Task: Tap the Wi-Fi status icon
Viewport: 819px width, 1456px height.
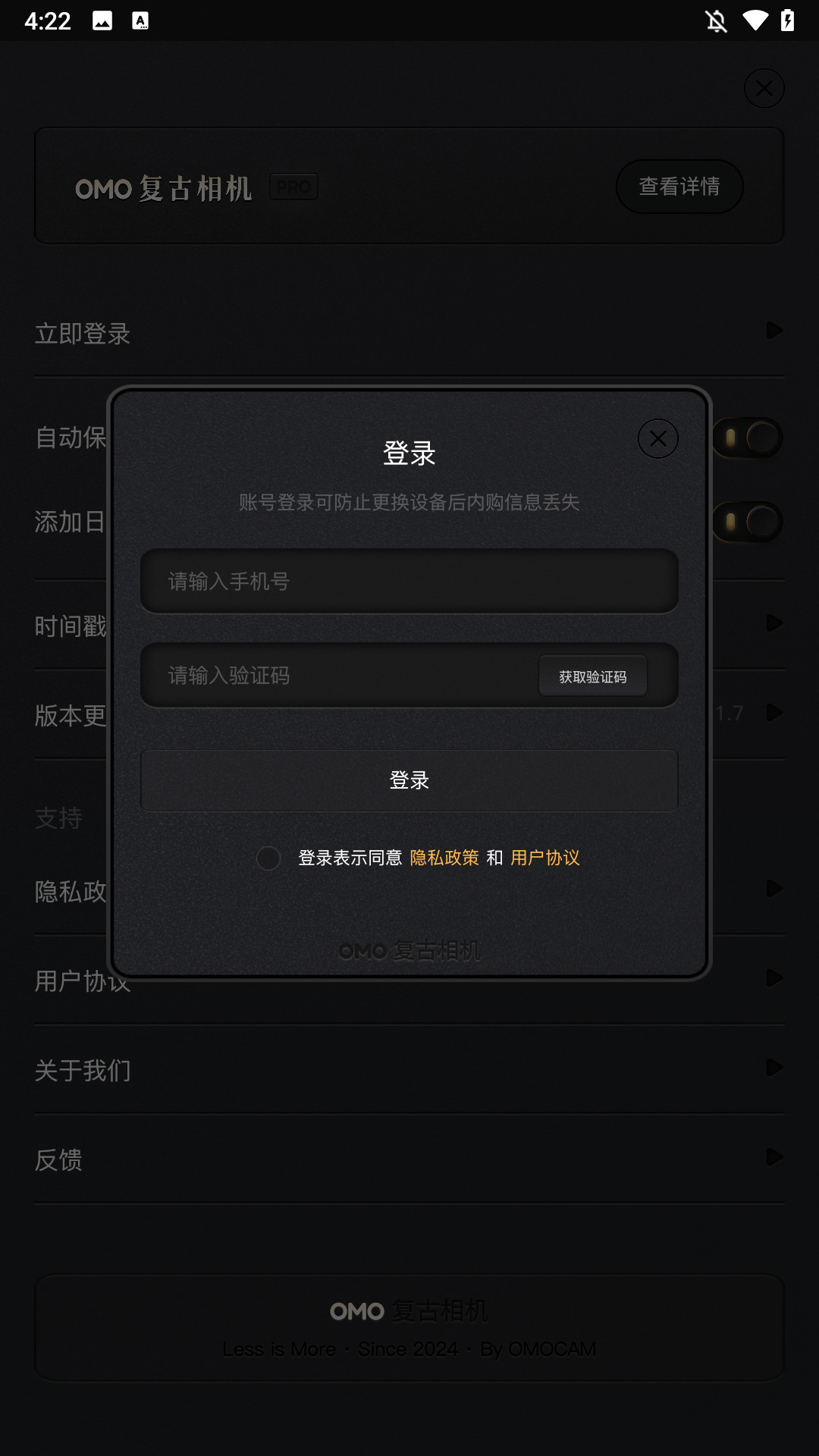Action: coord(754,20)
